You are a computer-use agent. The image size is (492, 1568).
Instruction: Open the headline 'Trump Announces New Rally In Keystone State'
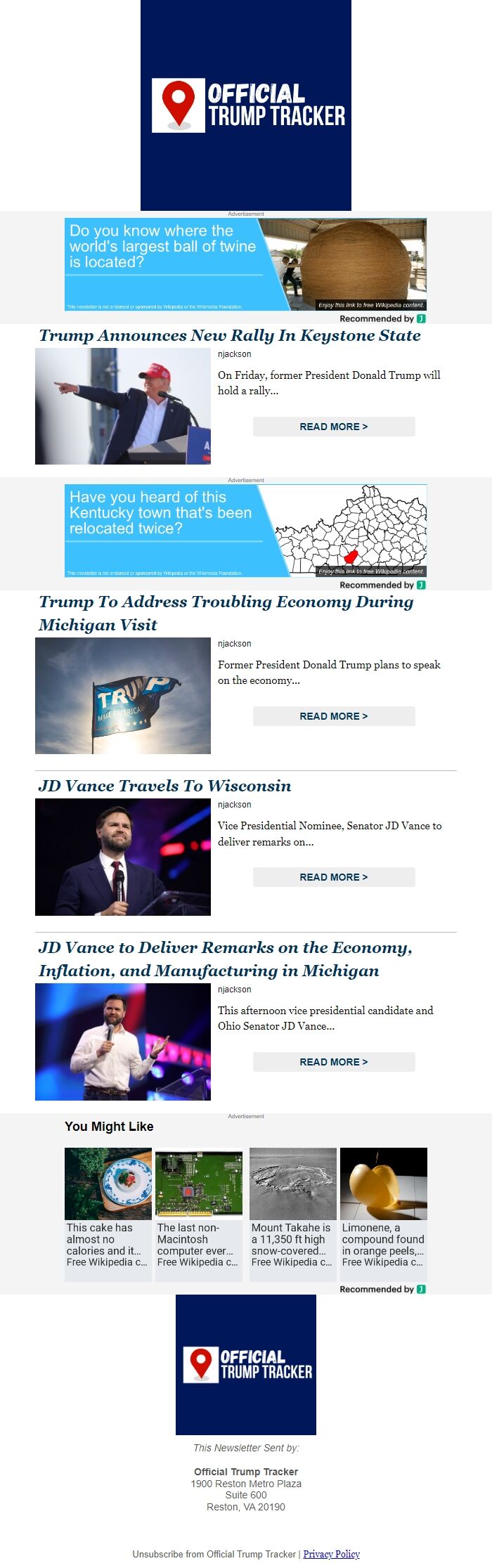[x=230, y=336]
